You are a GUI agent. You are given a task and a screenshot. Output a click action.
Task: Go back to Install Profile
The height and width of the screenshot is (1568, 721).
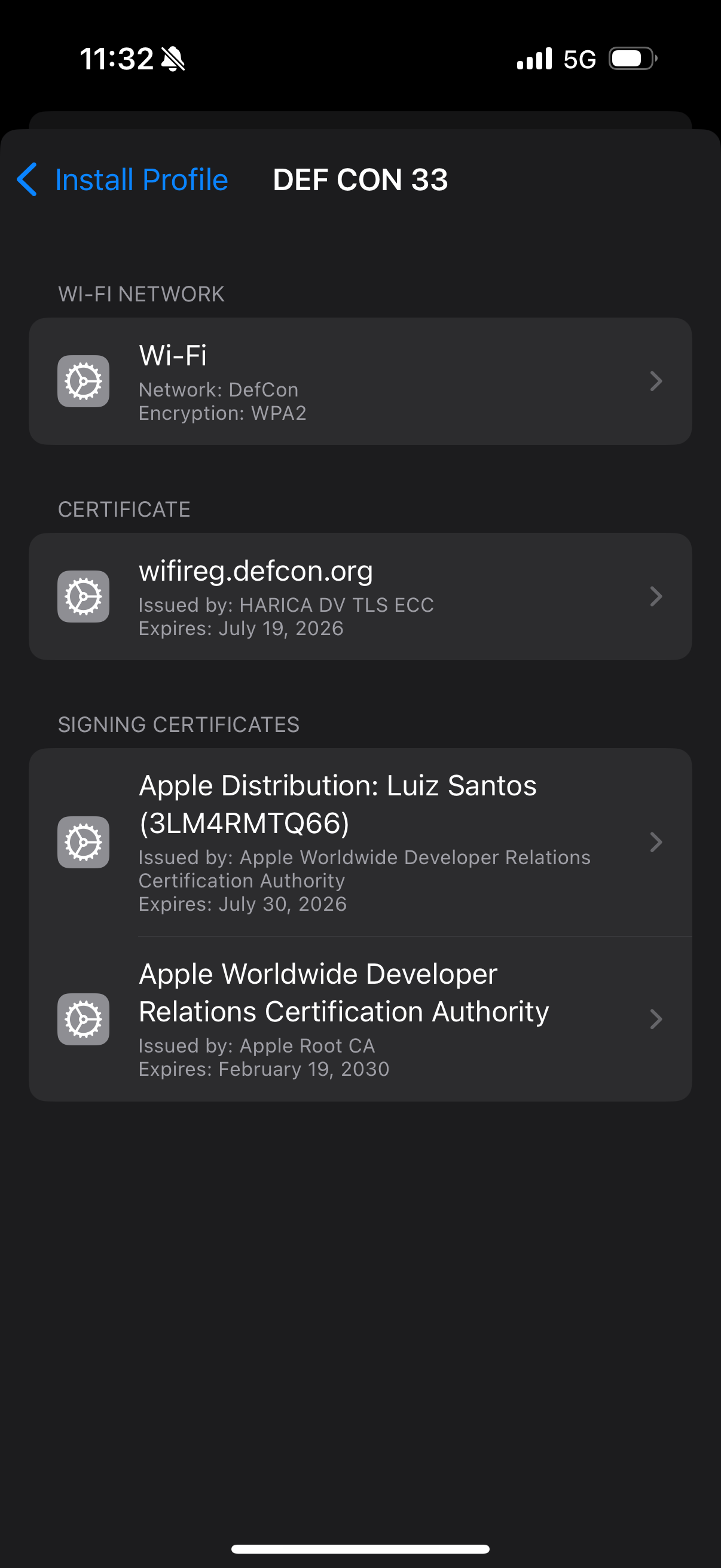(x=123, y=179)
